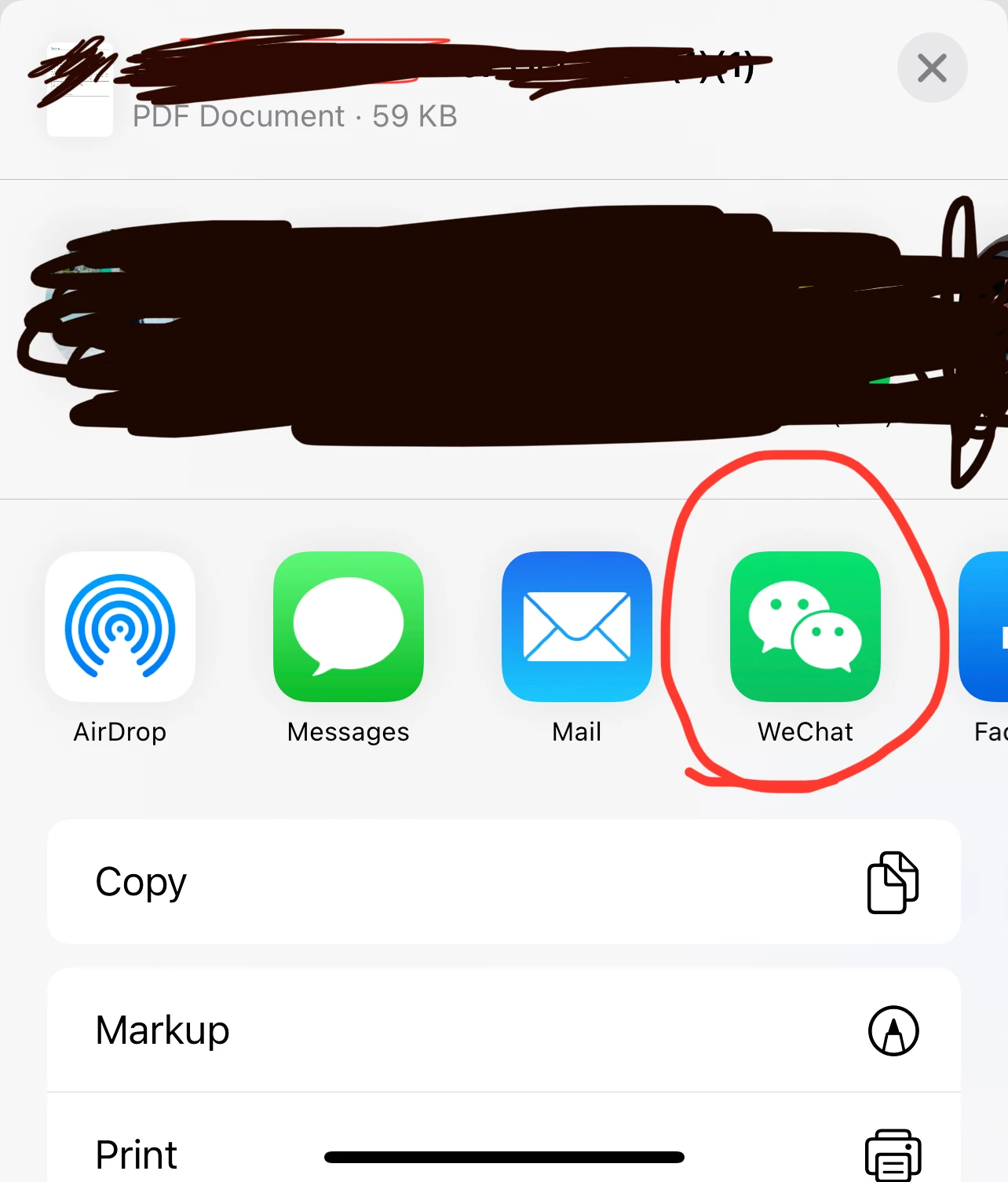
Task: Close the share sheet
Action: (932, 68)
